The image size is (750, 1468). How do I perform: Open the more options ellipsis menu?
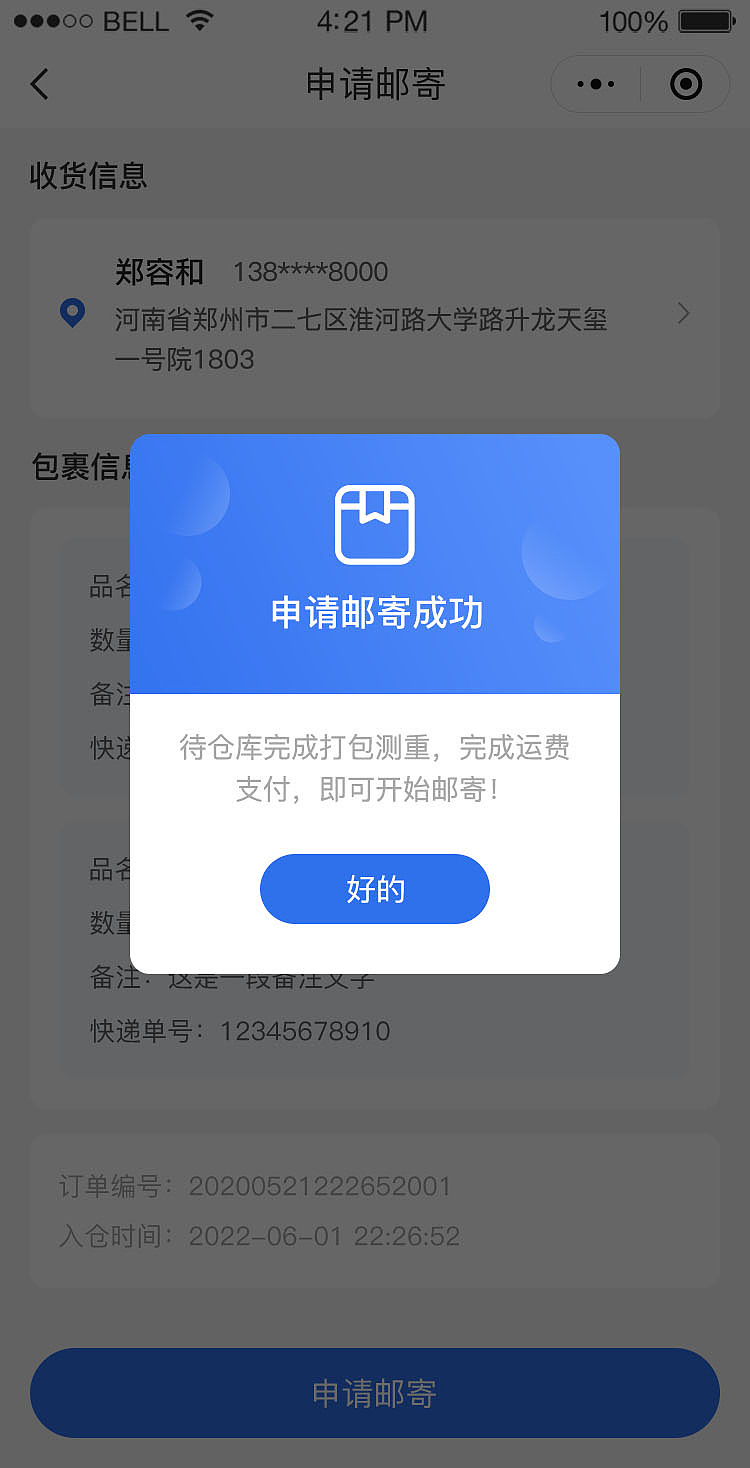[x=595, y=84]
